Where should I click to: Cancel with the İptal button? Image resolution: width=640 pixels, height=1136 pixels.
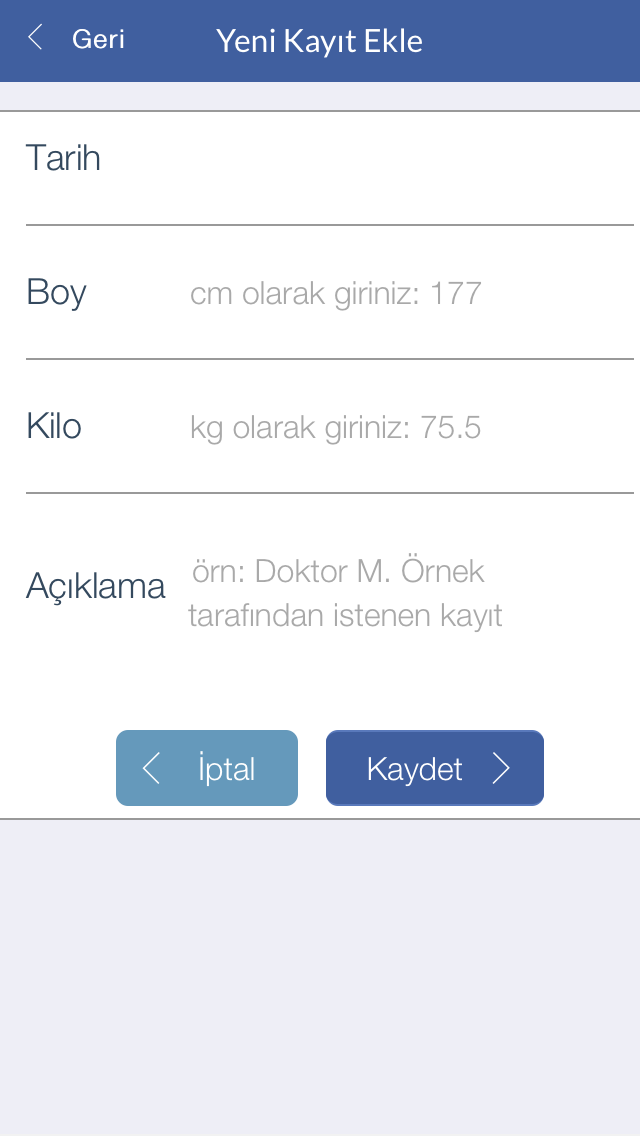tap(207, 768)
